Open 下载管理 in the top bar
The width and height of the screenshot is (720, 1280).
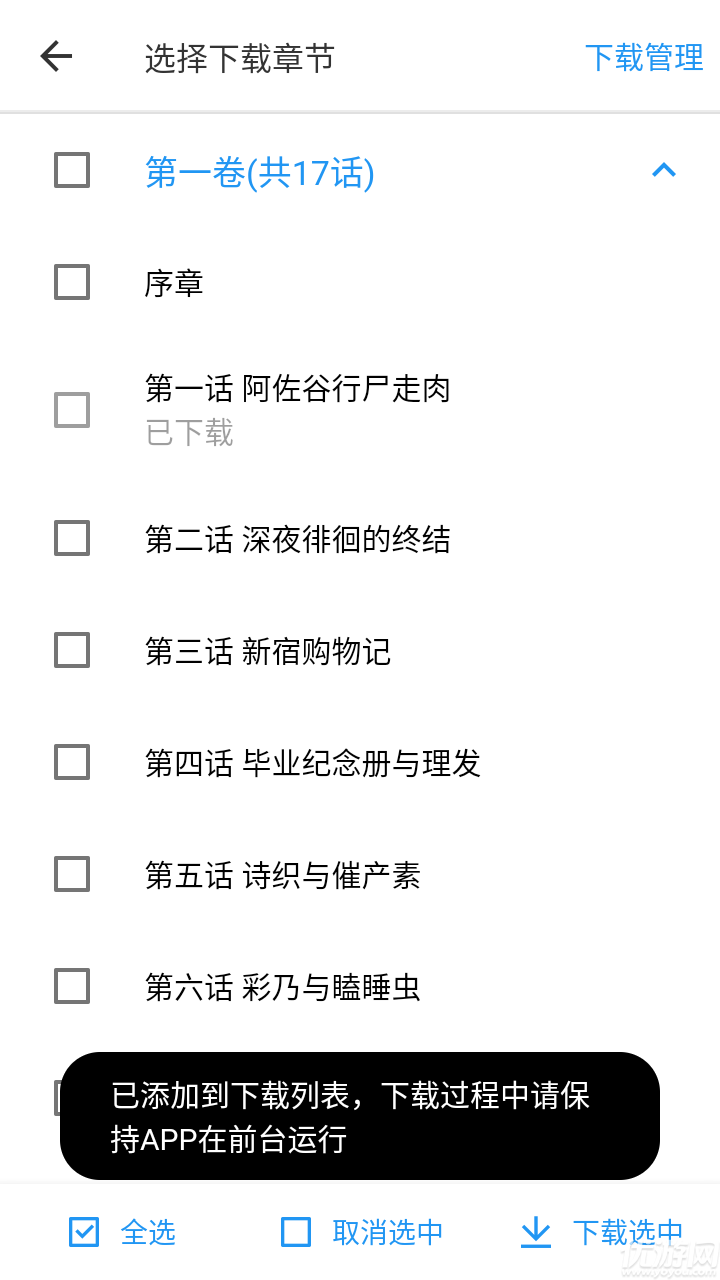pyautogui.click(x=645, y=58)
